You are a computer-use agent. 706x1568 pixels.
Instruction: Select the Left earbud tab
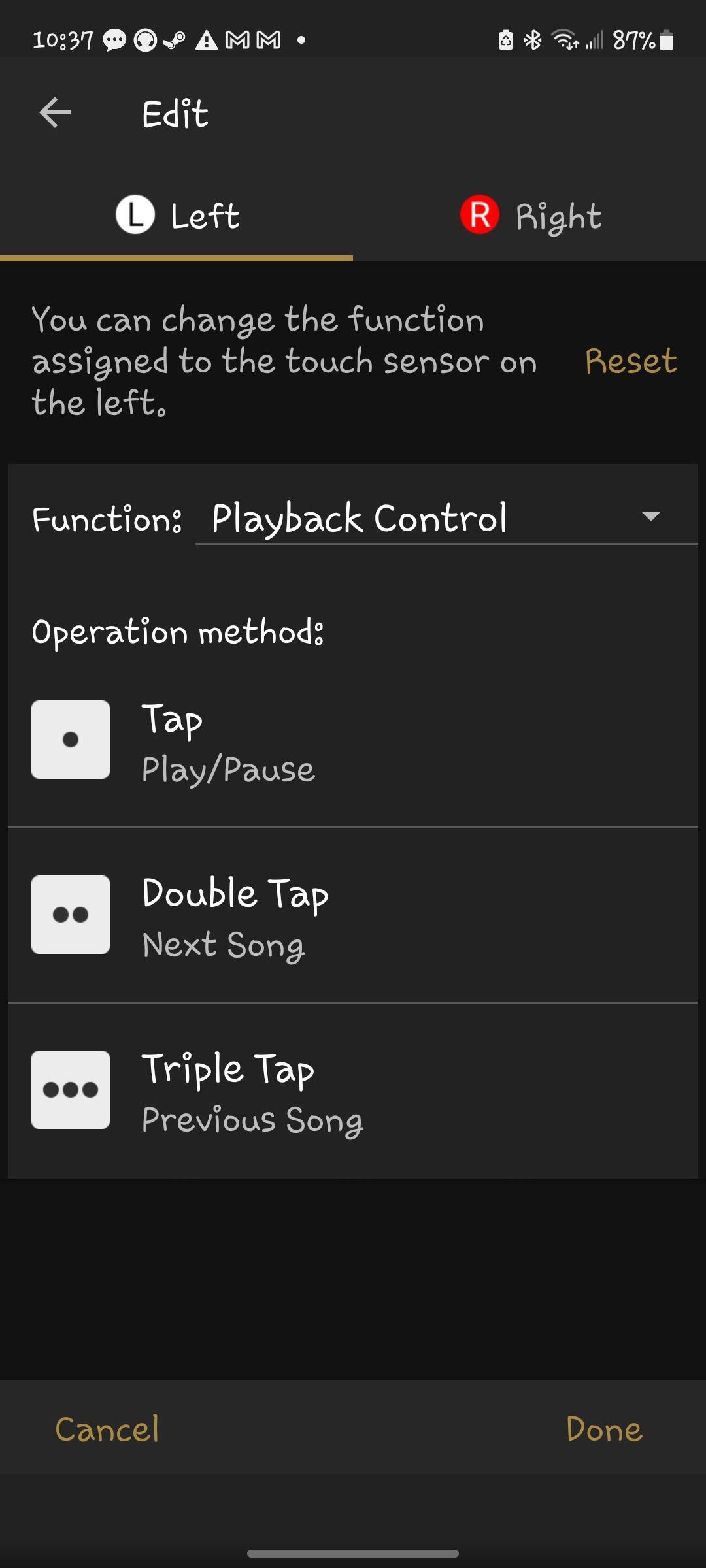(177, 216)
